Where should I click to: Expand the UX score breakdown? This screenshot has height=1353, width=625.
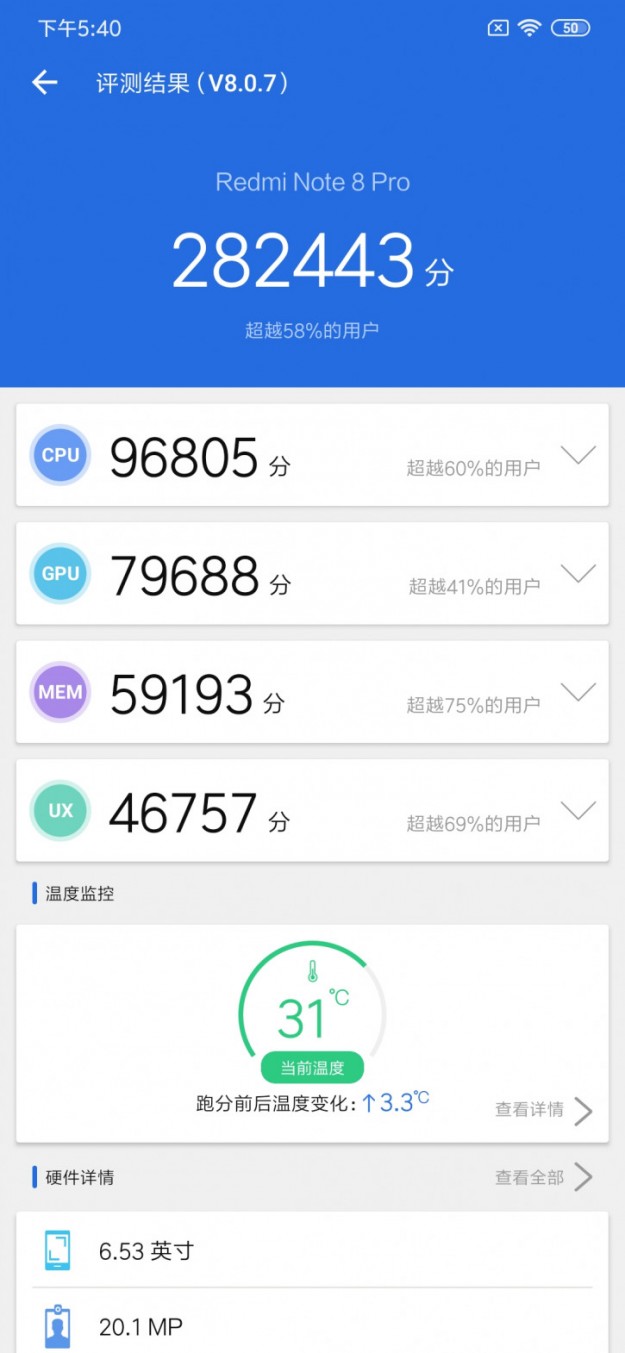point(578,809)
